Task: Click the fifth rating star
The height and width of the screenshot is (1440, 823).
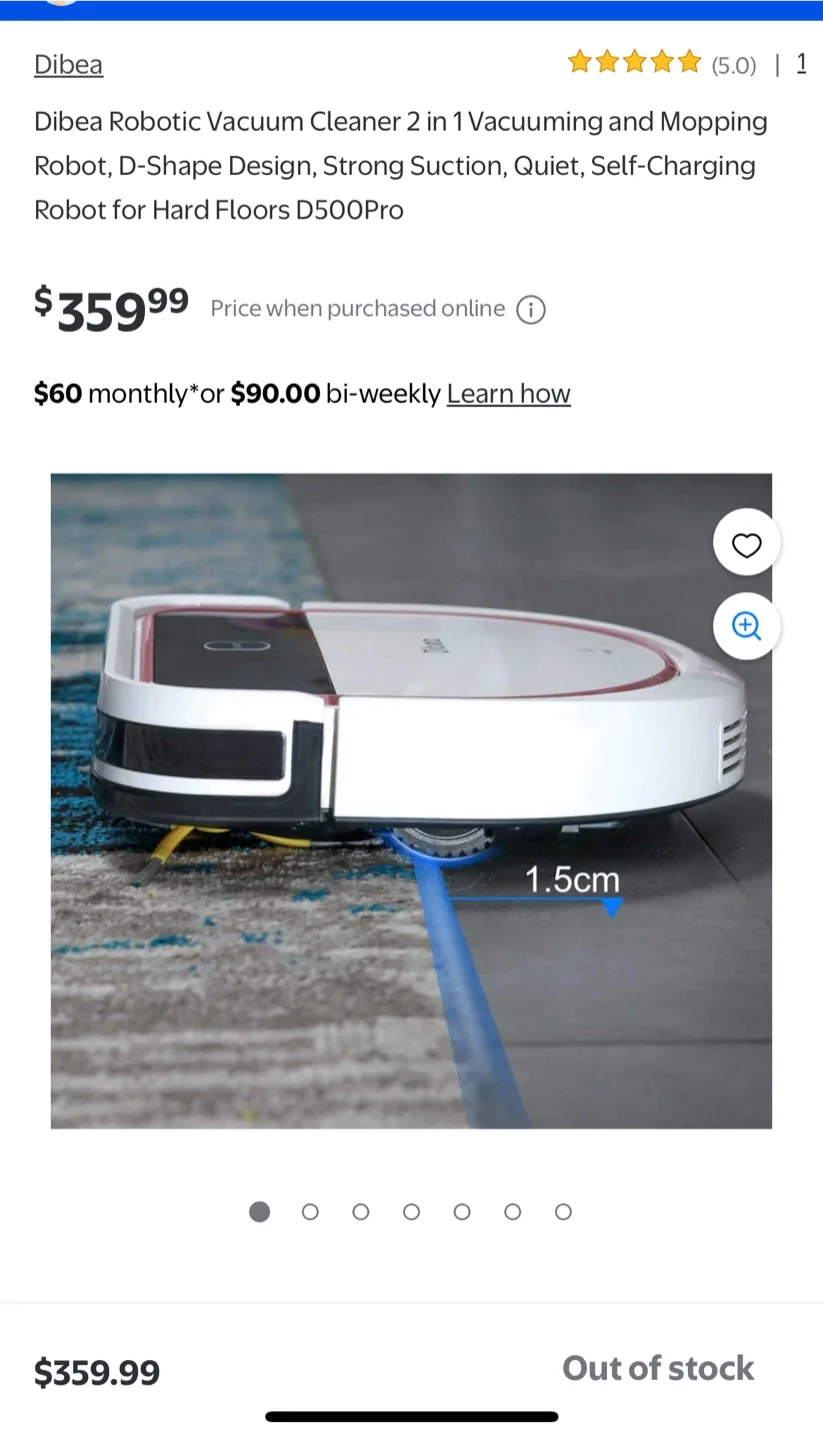Action: (x=689, y=62)
